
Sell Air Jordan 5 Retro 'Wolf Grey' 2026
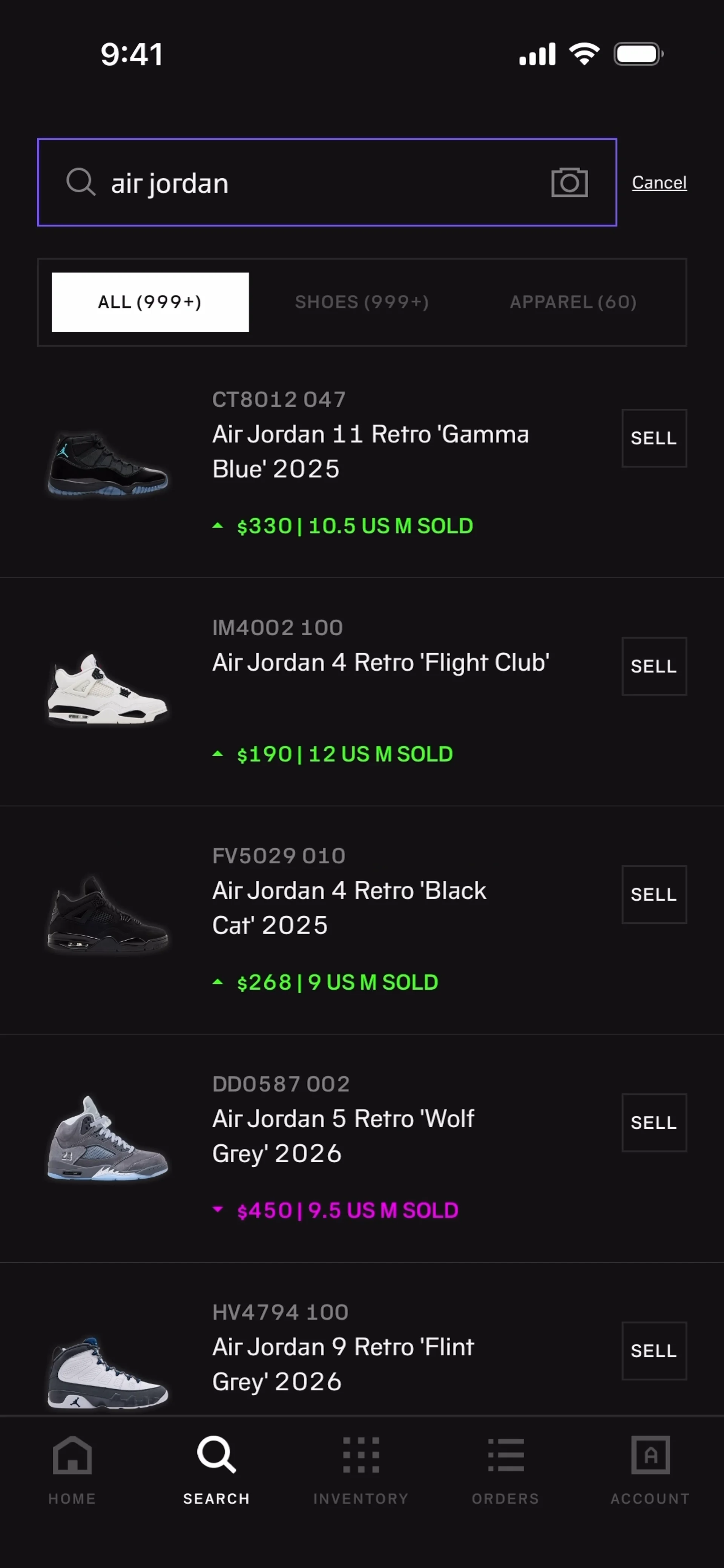[653, 1122]
